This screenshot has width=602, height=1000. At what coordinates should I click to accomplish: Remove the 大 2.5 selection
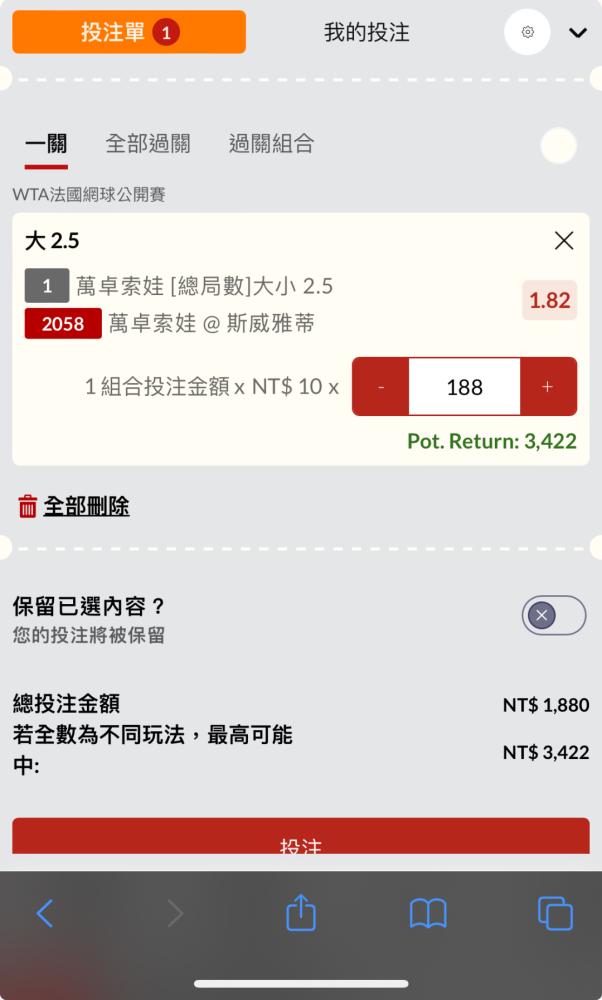tap(564, 240)
